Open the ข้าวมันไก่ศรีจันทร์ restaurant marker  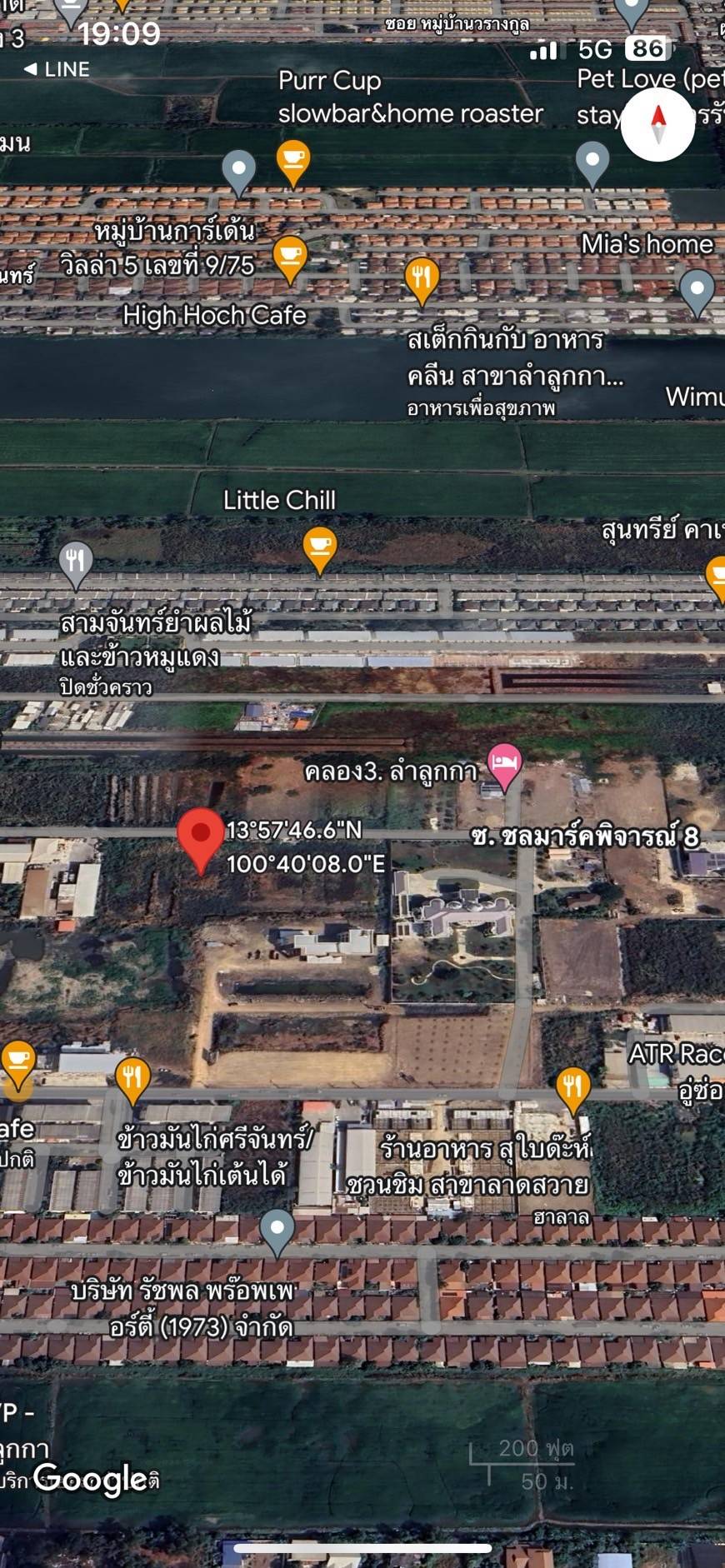pyautogui.click(x=132, y=1078)
